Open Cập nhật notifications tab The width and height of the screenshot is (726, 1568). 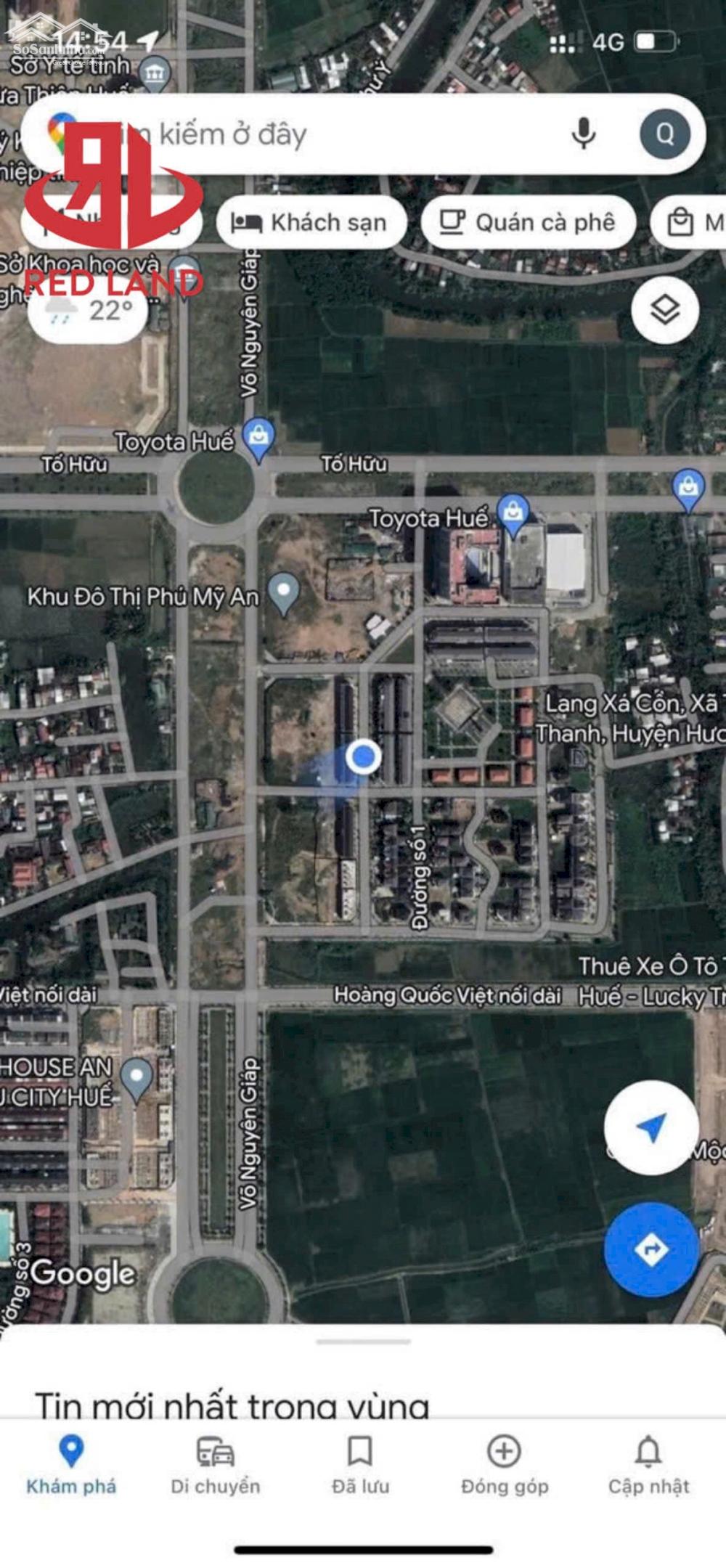649,1465
